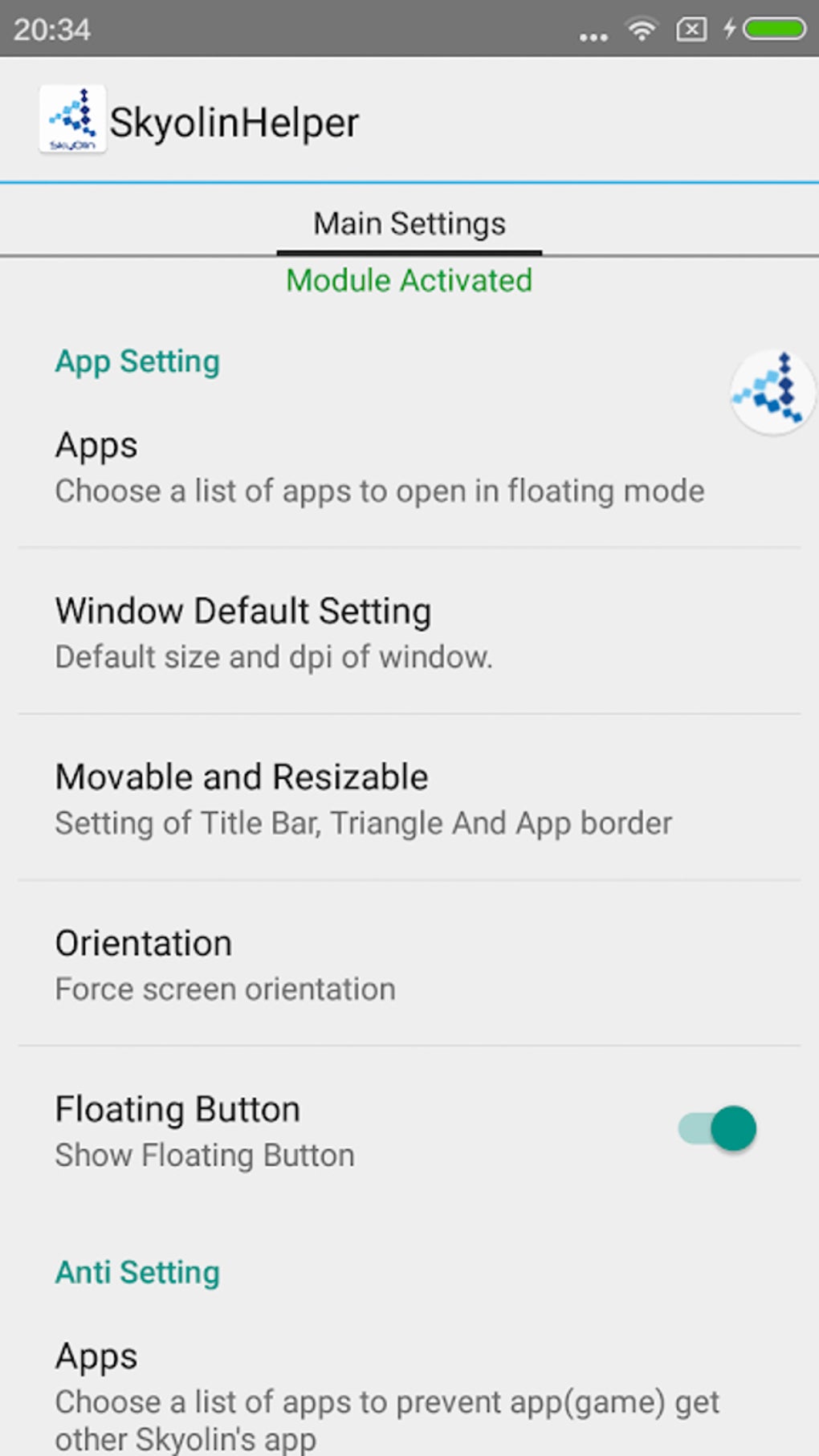Click the SkyolinHelper logo in the title bar
Screen dimensions: 819x1456
74,120
